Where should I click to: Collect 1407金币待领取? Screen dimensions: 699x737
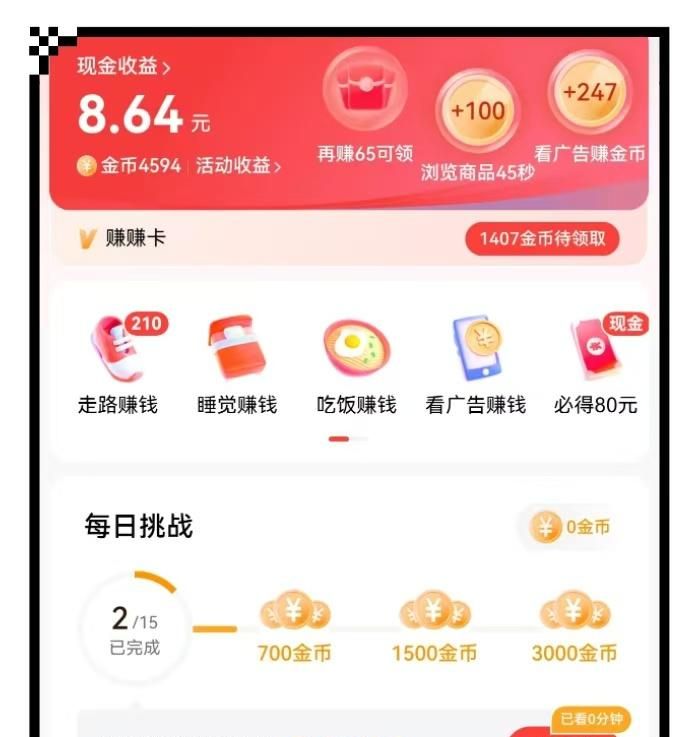[542, 239]
